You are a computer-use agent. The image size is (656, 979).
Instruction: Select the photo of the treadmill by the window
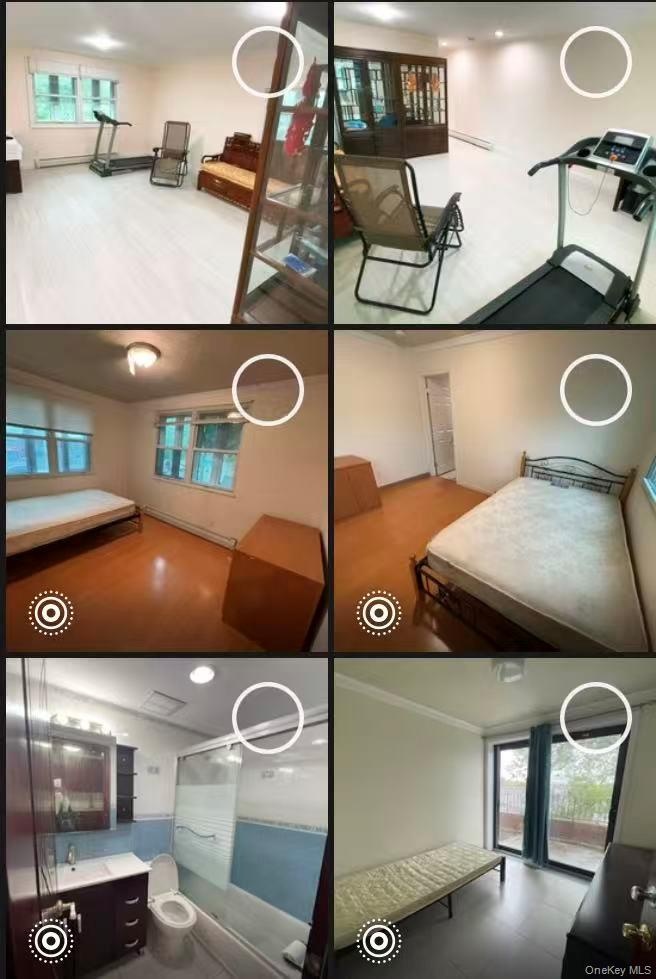coord(268,62)
